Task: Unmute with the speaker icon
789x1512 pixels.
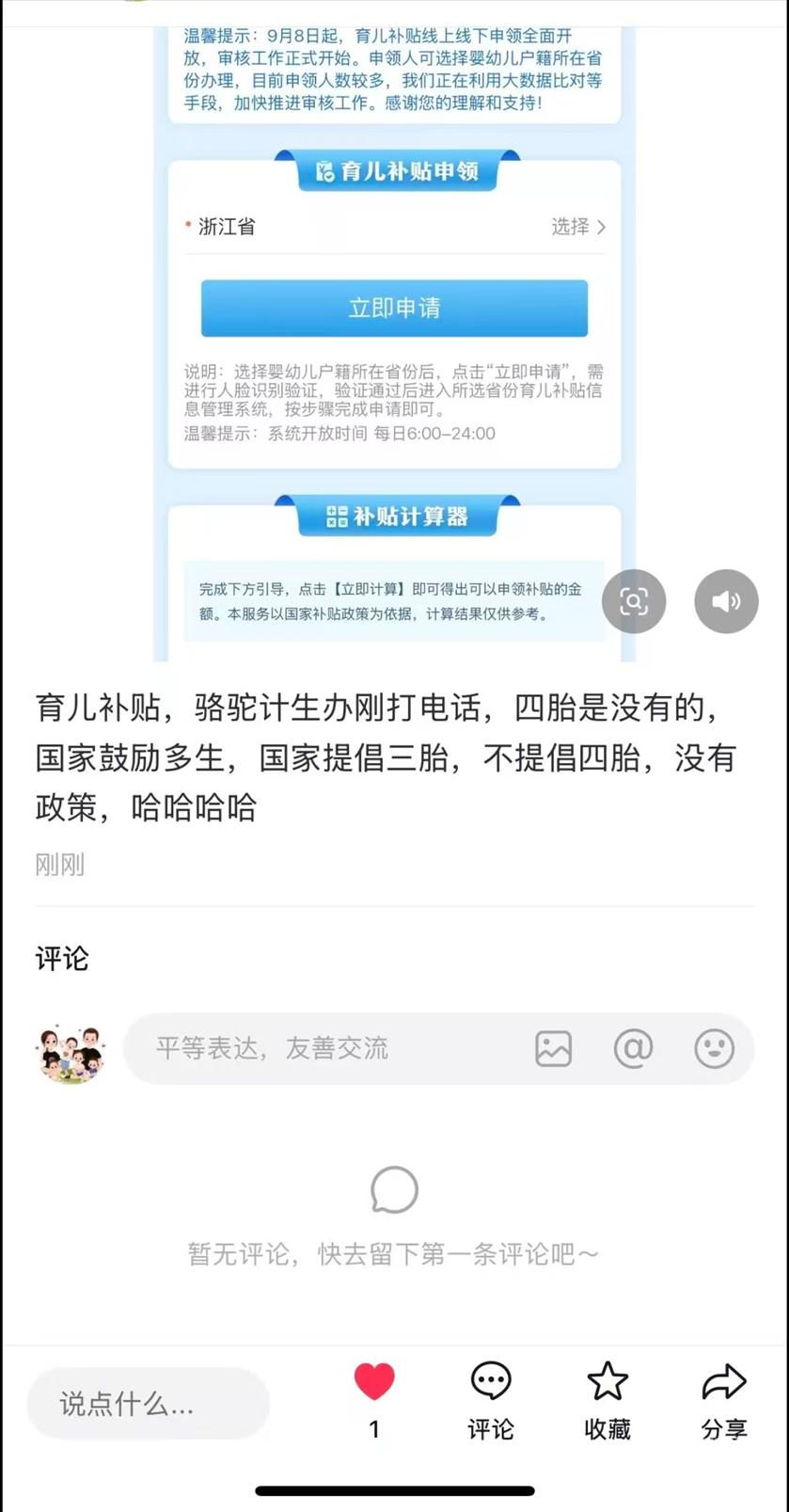Action: [x=726, y=601]
